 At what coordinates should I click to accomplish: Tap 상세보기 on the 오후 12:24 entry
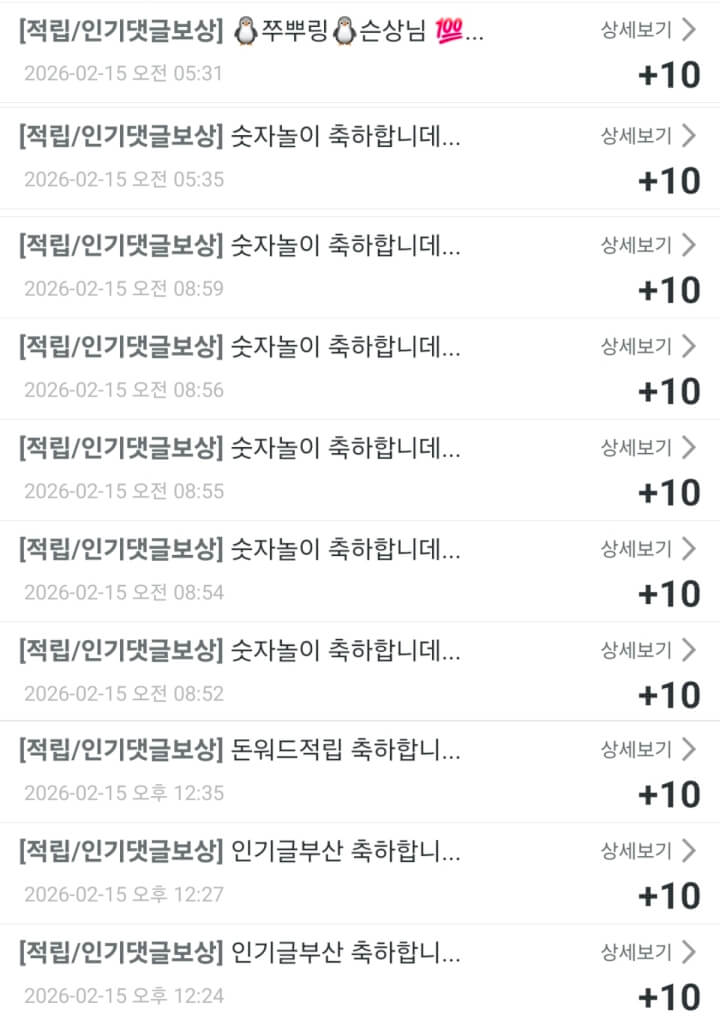[x=647, y=951]
